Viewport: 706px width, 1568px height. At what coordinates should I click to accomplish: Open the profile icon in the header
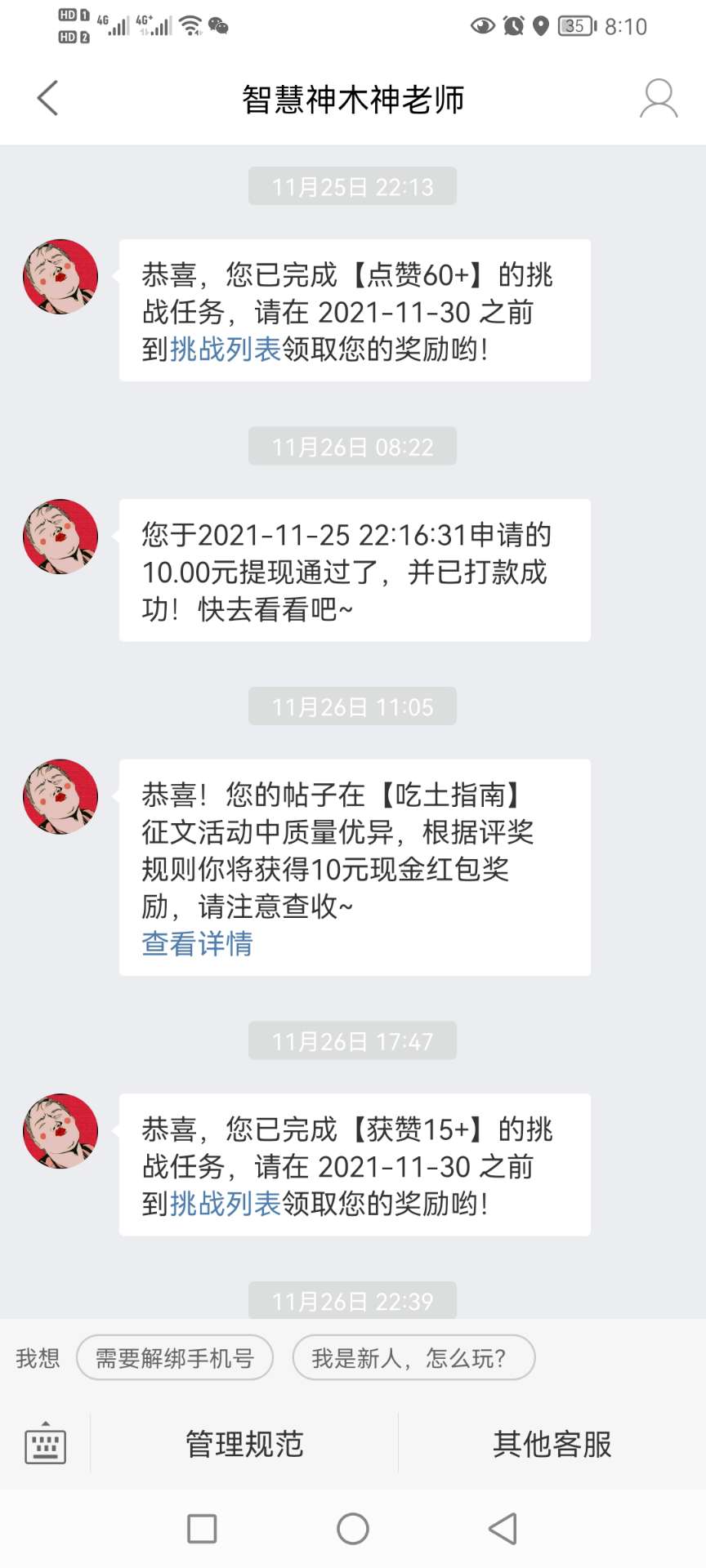(658, 99)
